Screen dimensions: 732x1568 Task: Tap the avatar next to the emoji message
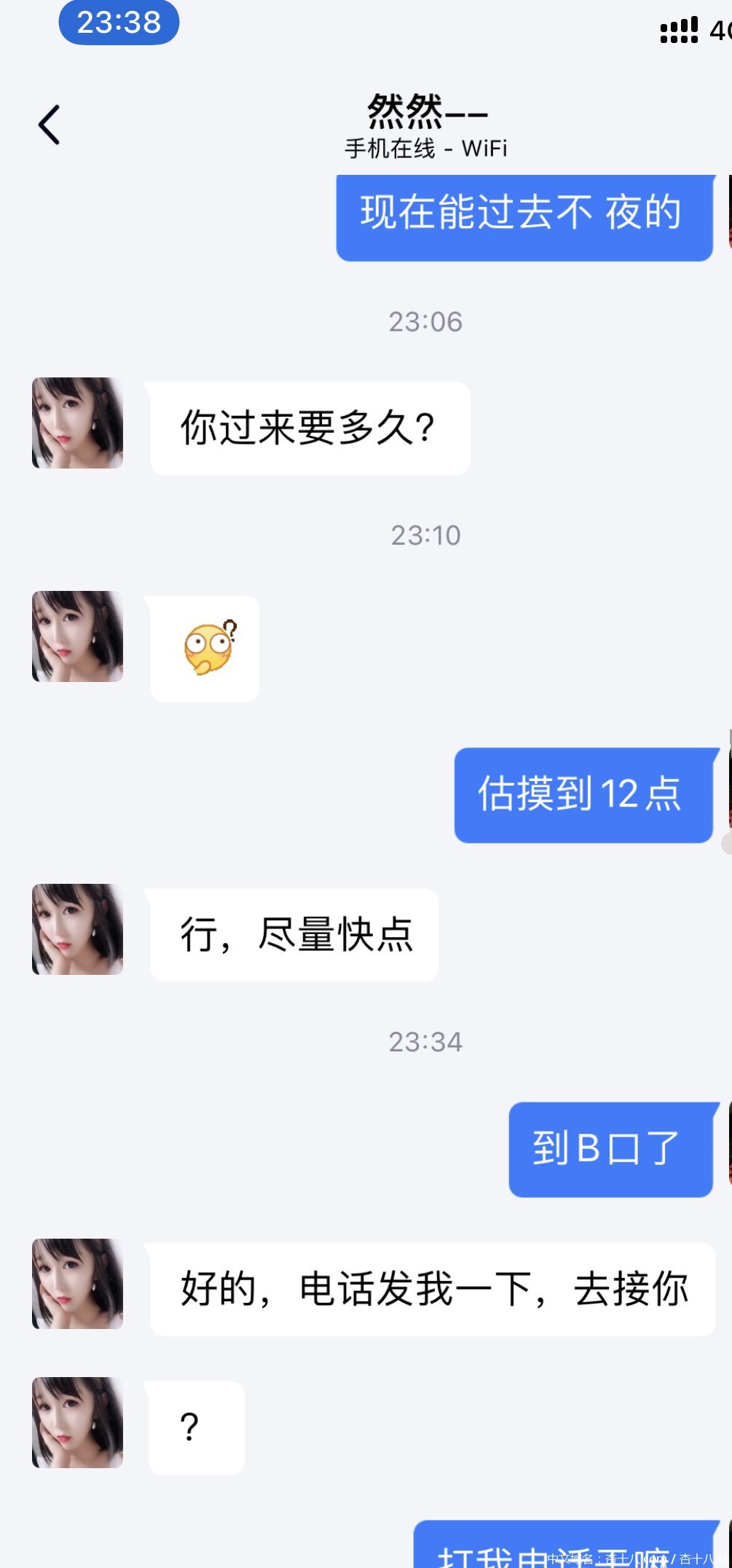pyautogui.click(x=77, y=636)
